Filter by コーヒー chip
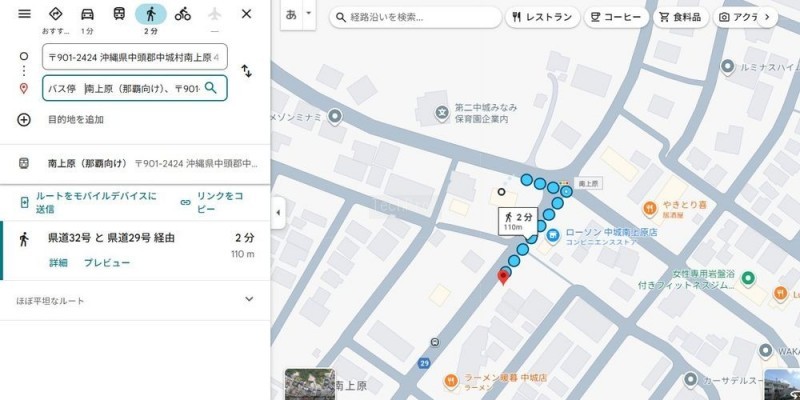This screenshot has width=800, height=400. click(615, 18)
